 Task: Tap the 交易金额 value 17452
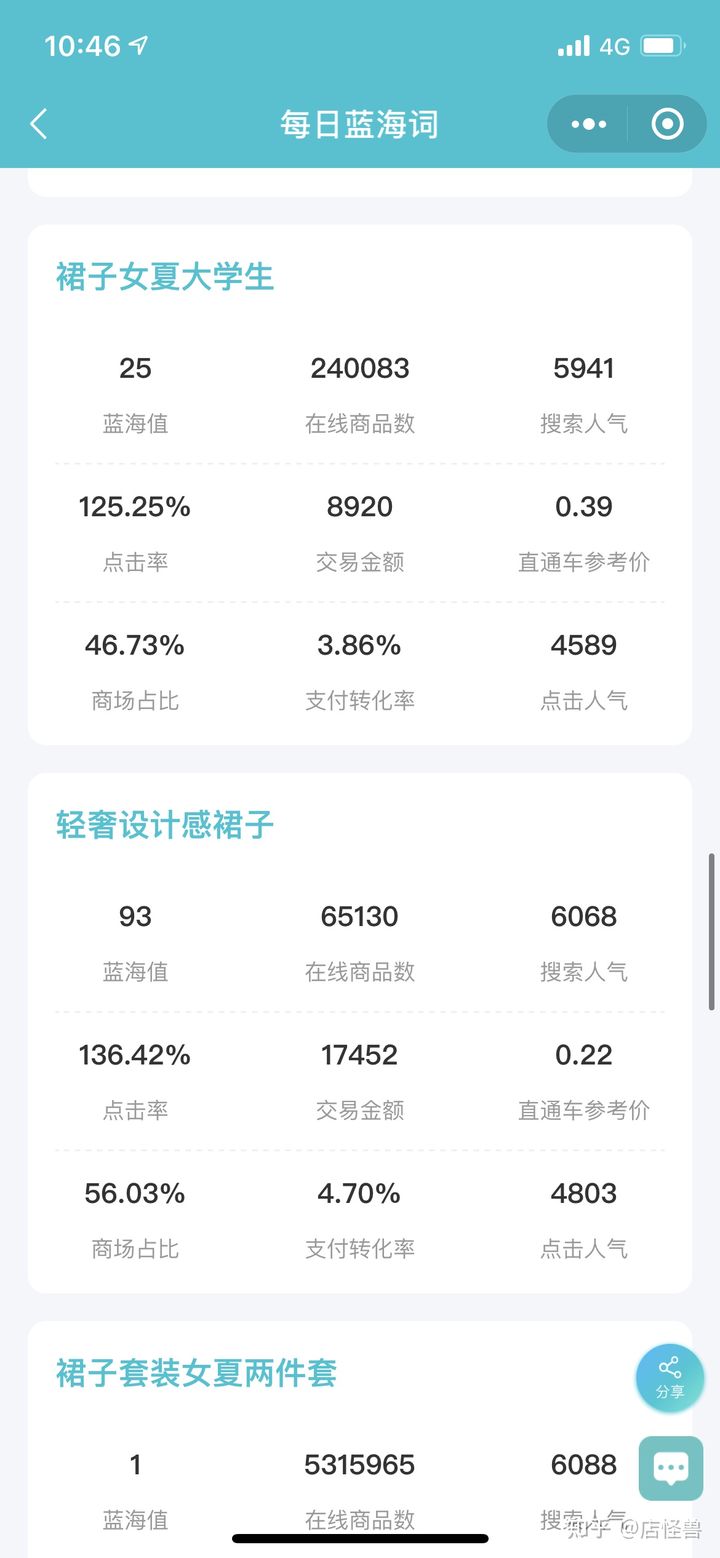tap(359, 1054)
